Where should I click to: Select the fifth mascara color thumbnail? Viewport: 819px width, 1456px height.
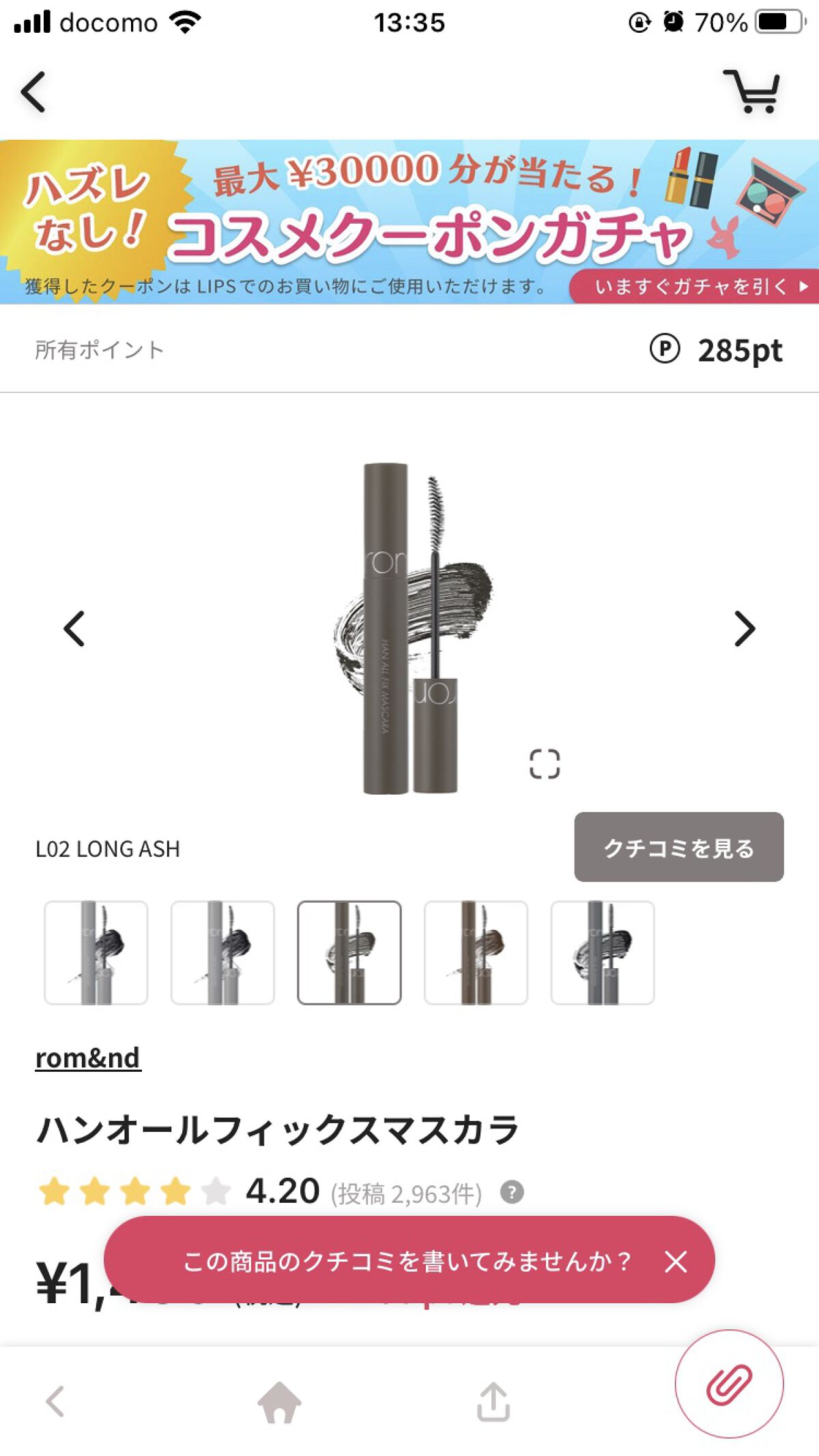pos(603,952)
